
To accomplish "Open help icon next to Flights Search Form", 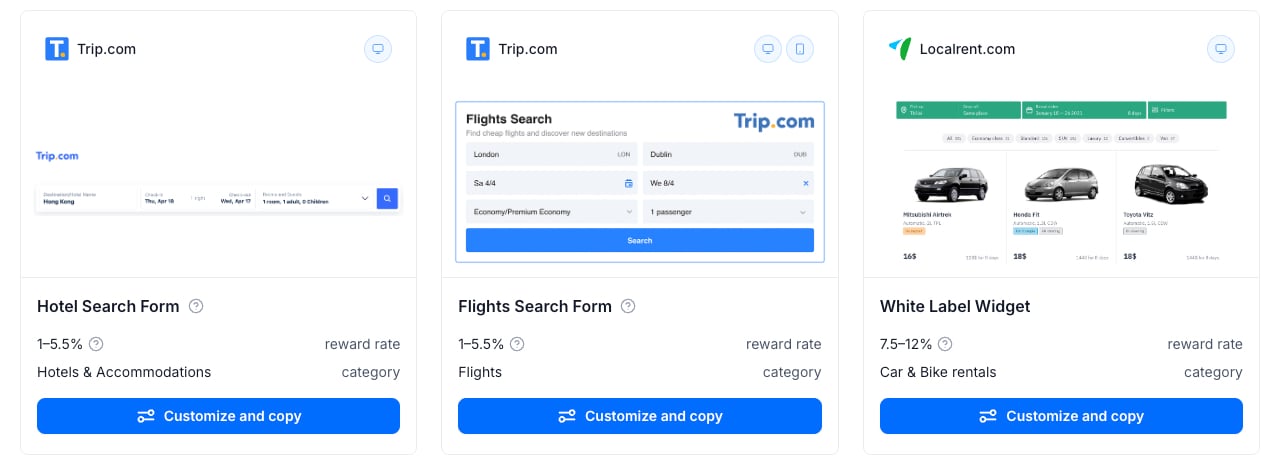I will (628, 306).
